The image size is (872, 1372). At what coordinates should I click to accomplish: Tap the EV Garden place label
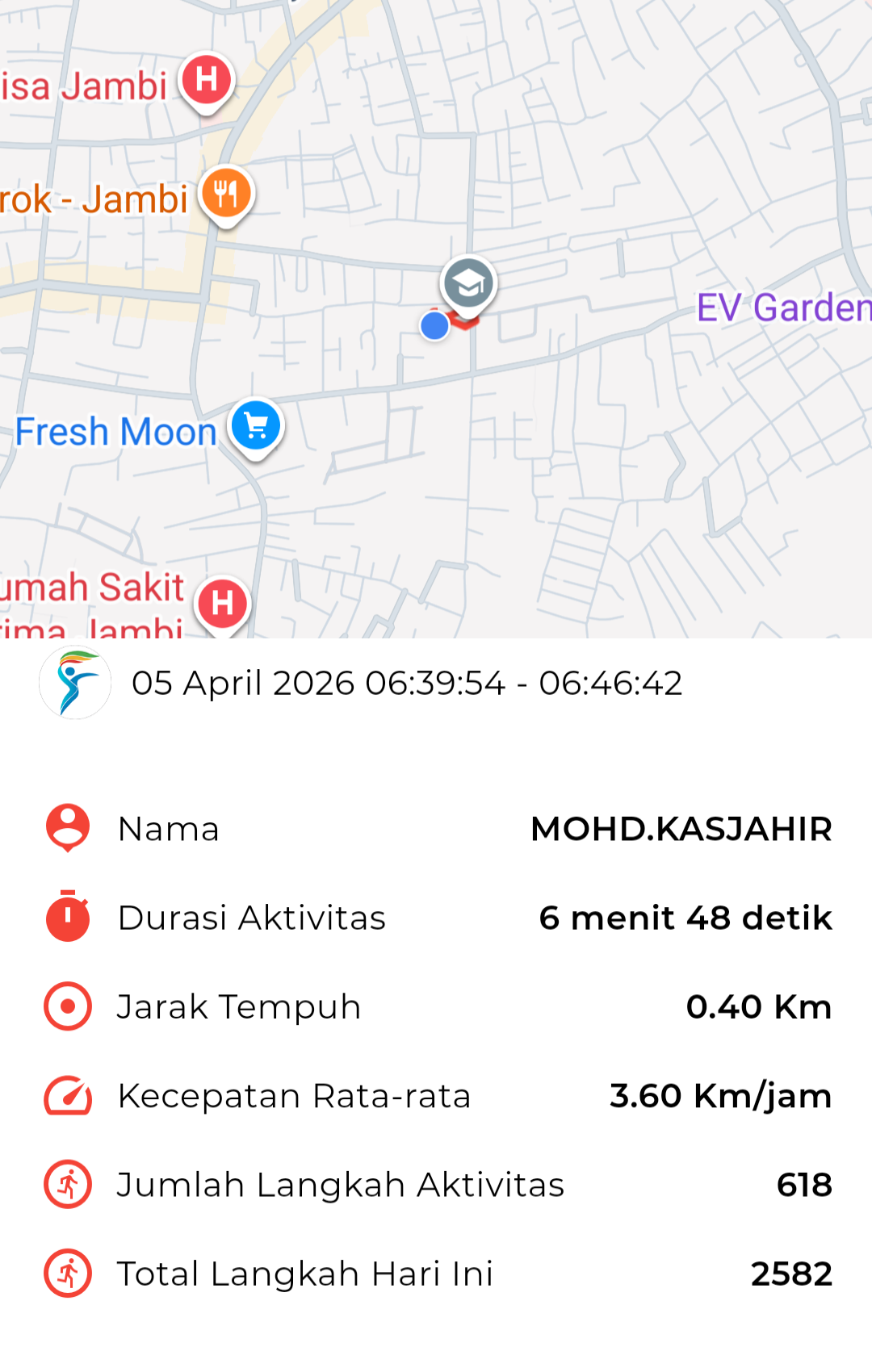pos(783,308)
